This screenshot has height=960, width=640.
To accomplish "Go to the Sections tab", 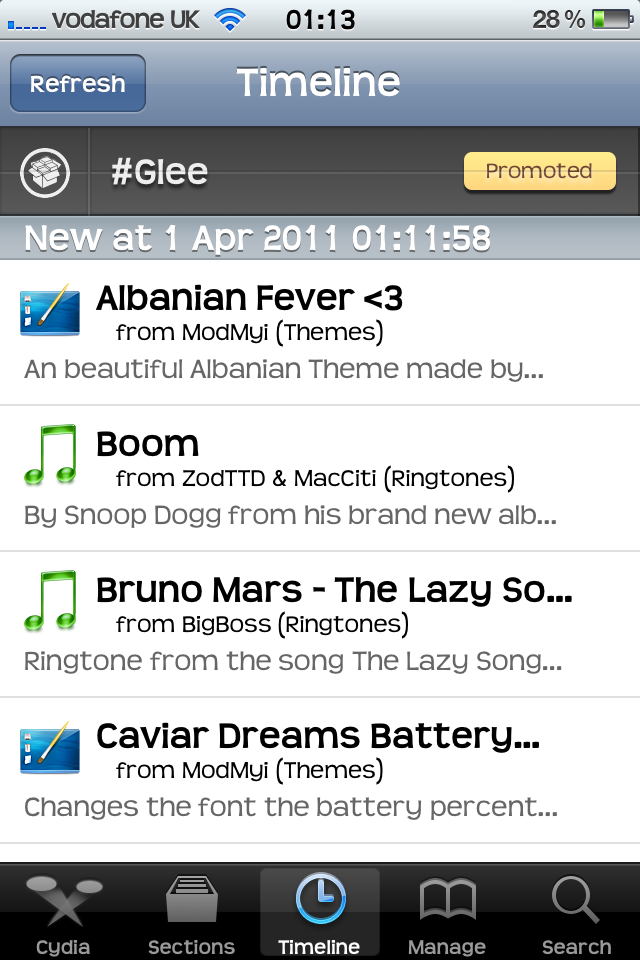I will (x=191, y=914).
